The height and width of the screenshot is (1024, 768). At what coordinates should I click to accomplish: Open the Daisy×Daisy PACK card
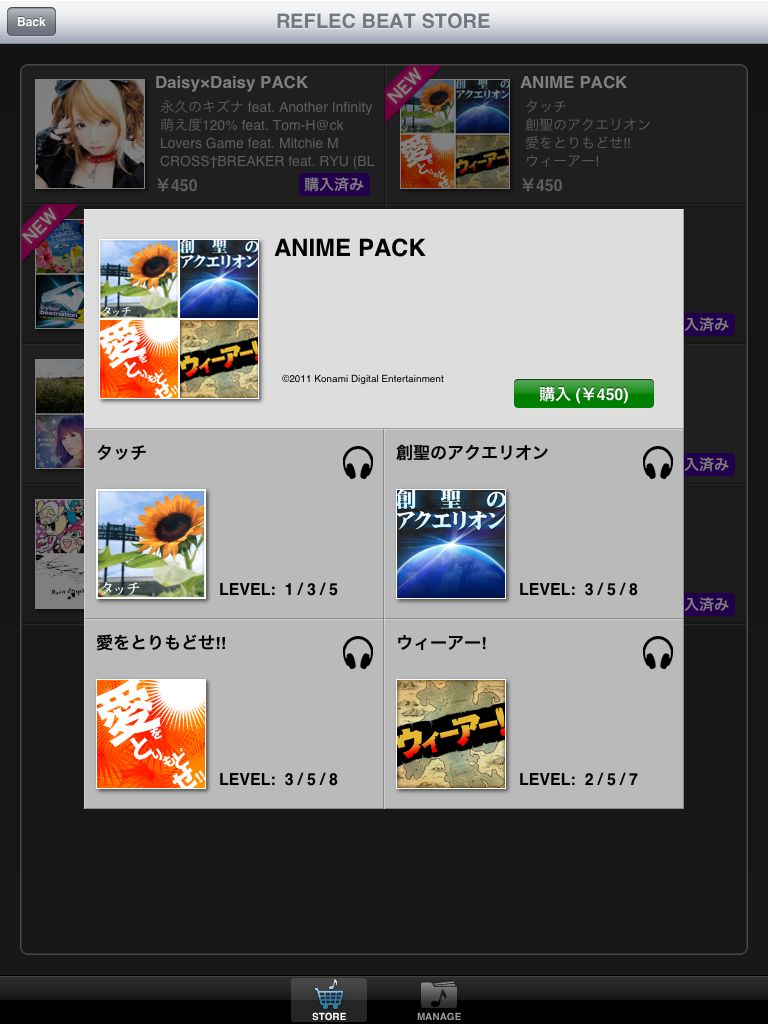coord(204,134)
